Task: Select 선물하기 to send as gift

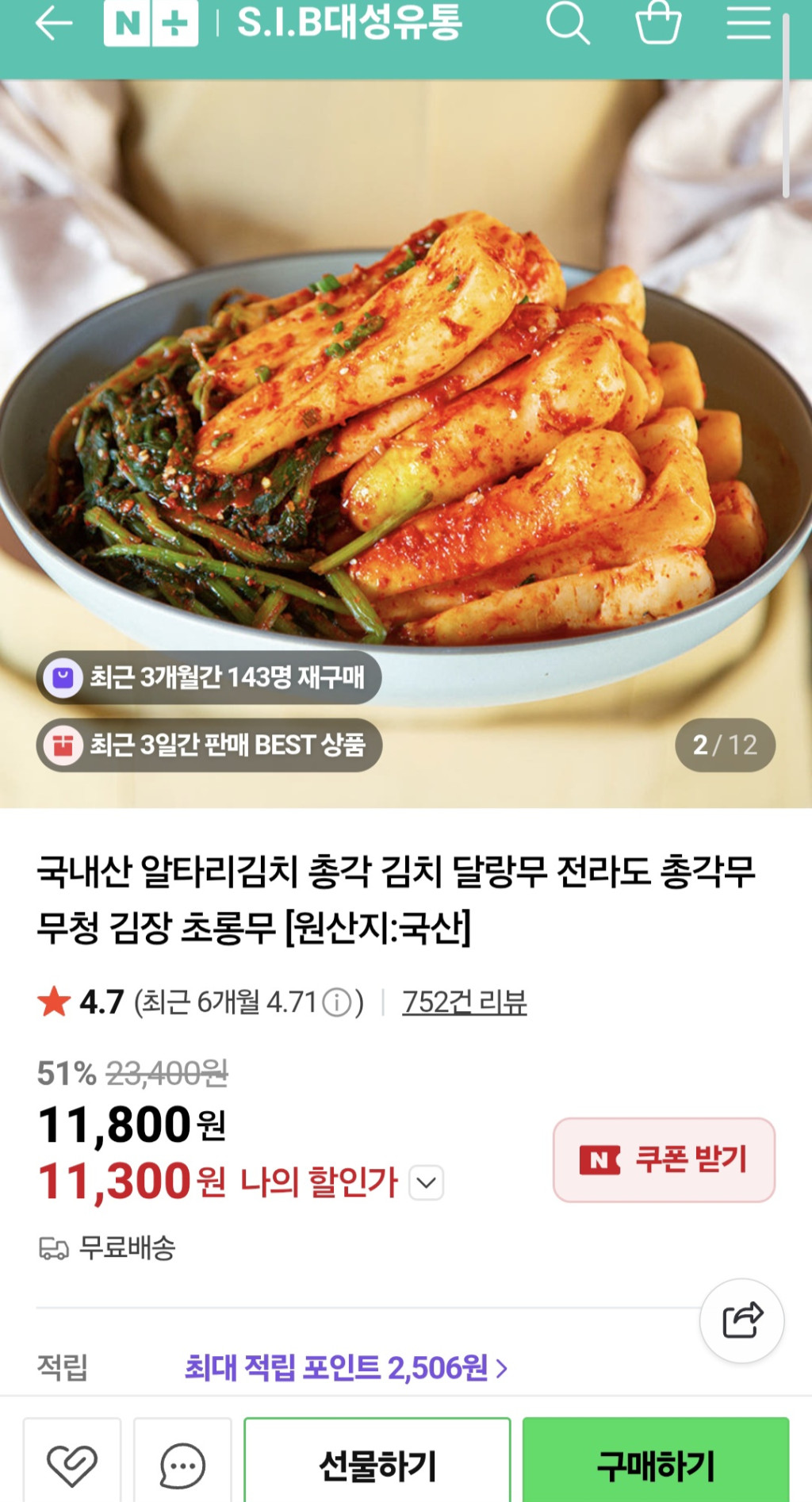Action: tap(377, 1465)
